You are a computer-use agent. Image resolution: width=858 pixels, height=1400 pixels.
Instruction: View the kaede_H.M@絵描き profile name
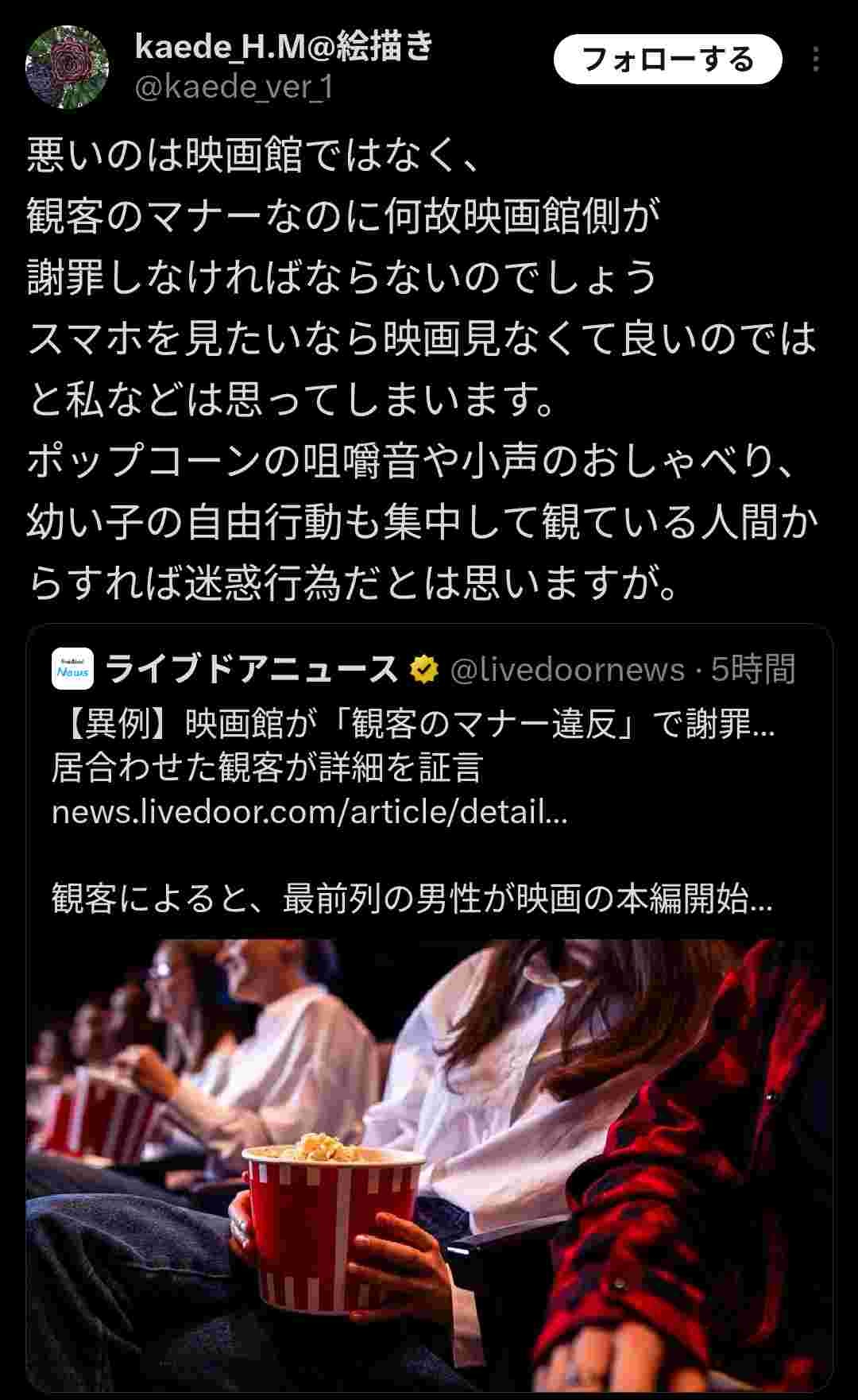click(284, 46)
